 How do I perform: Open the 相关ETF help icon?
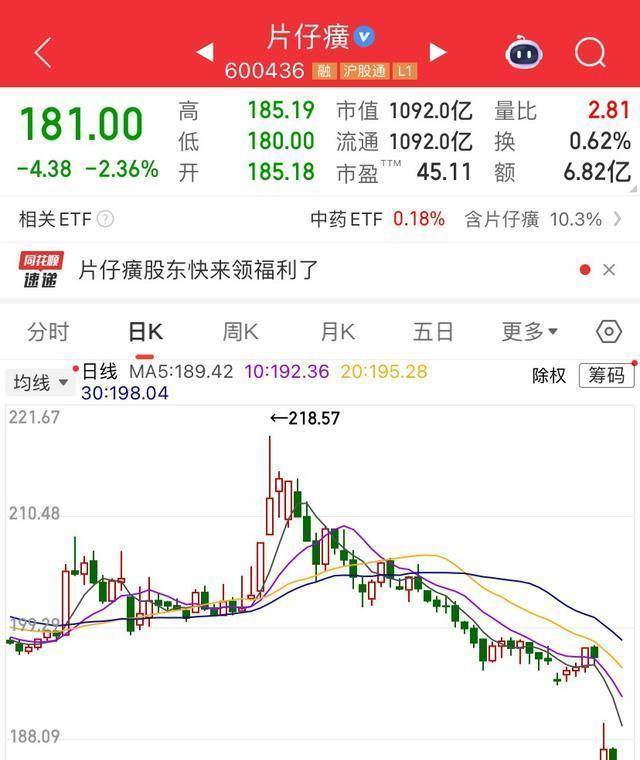(x=105, y=219)
